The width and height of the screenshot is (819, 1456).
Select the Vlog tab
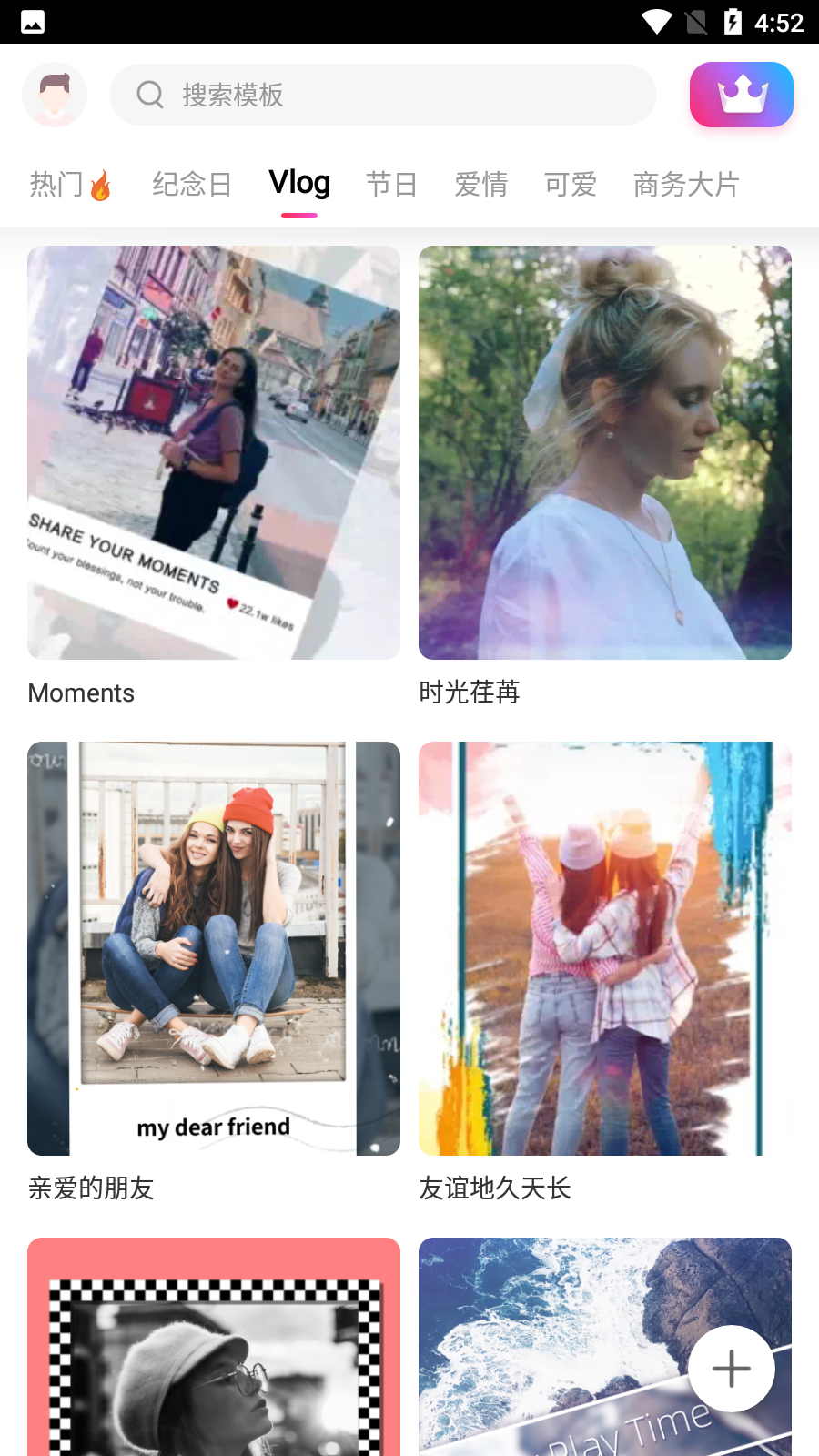pos(299,184)
